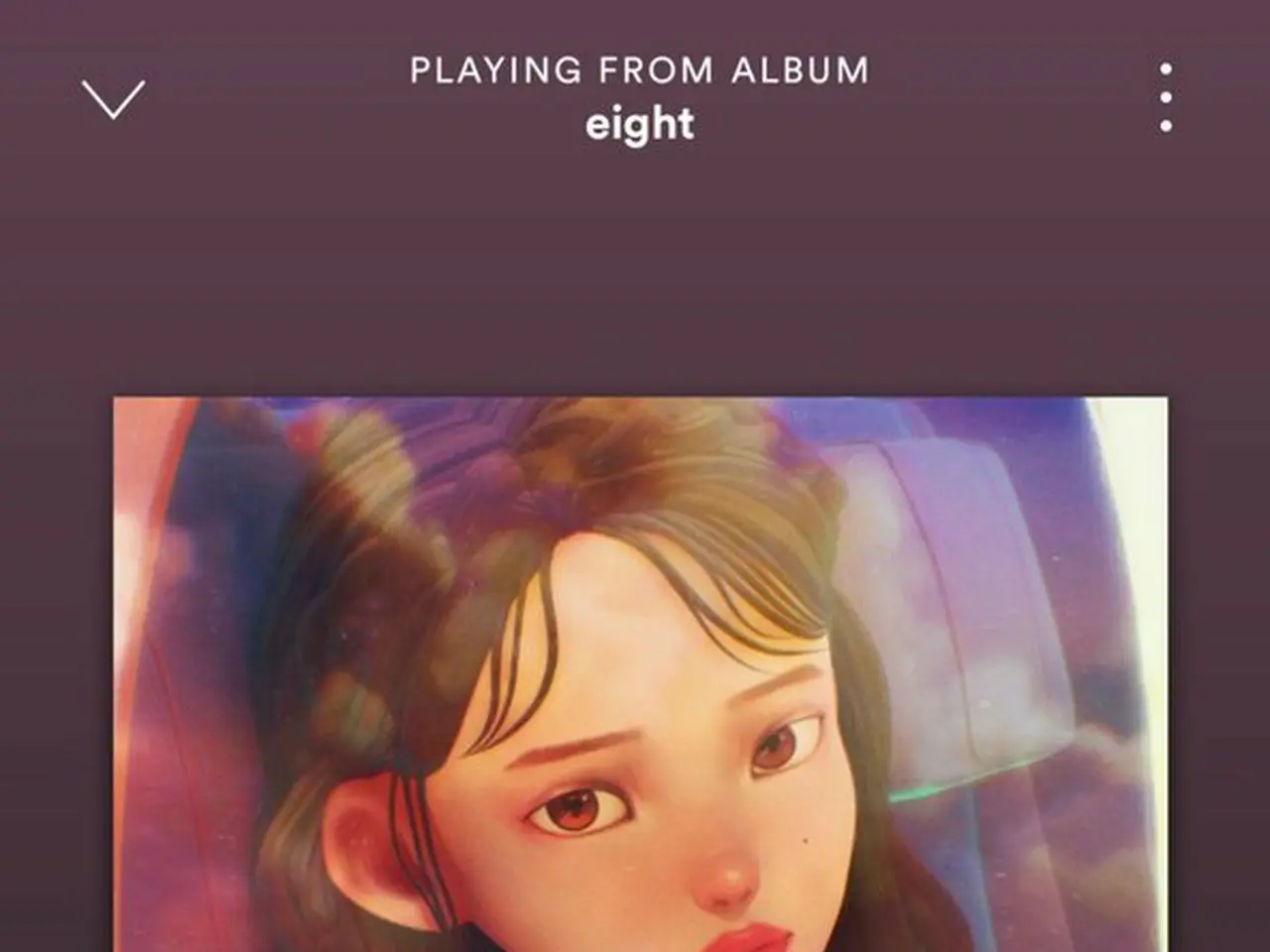The image size is (1270, 952).
Task: Collapse the now playing screen
Action: (113, 99)
